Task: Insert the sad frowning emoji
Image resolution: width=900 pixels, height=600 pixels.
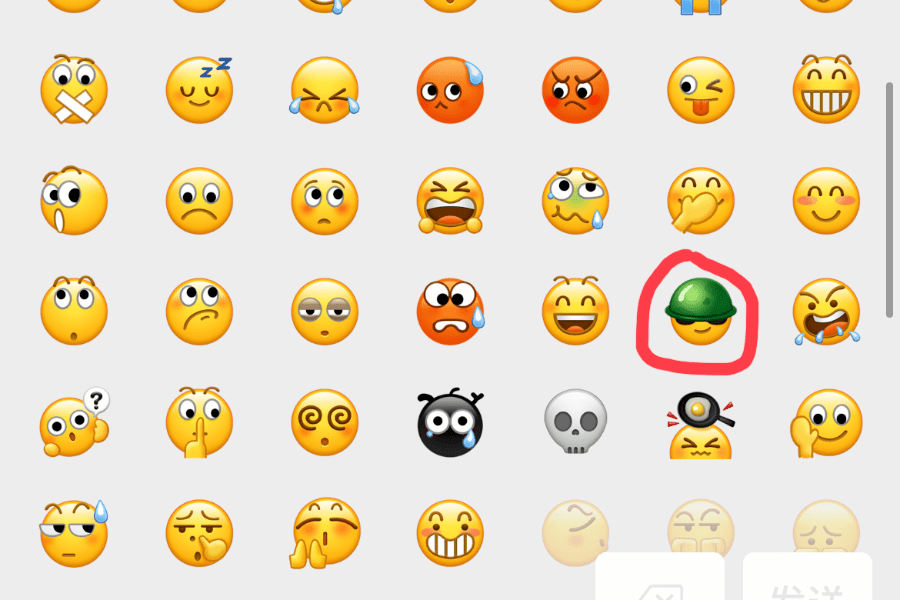Action: (x=199, y=200)
